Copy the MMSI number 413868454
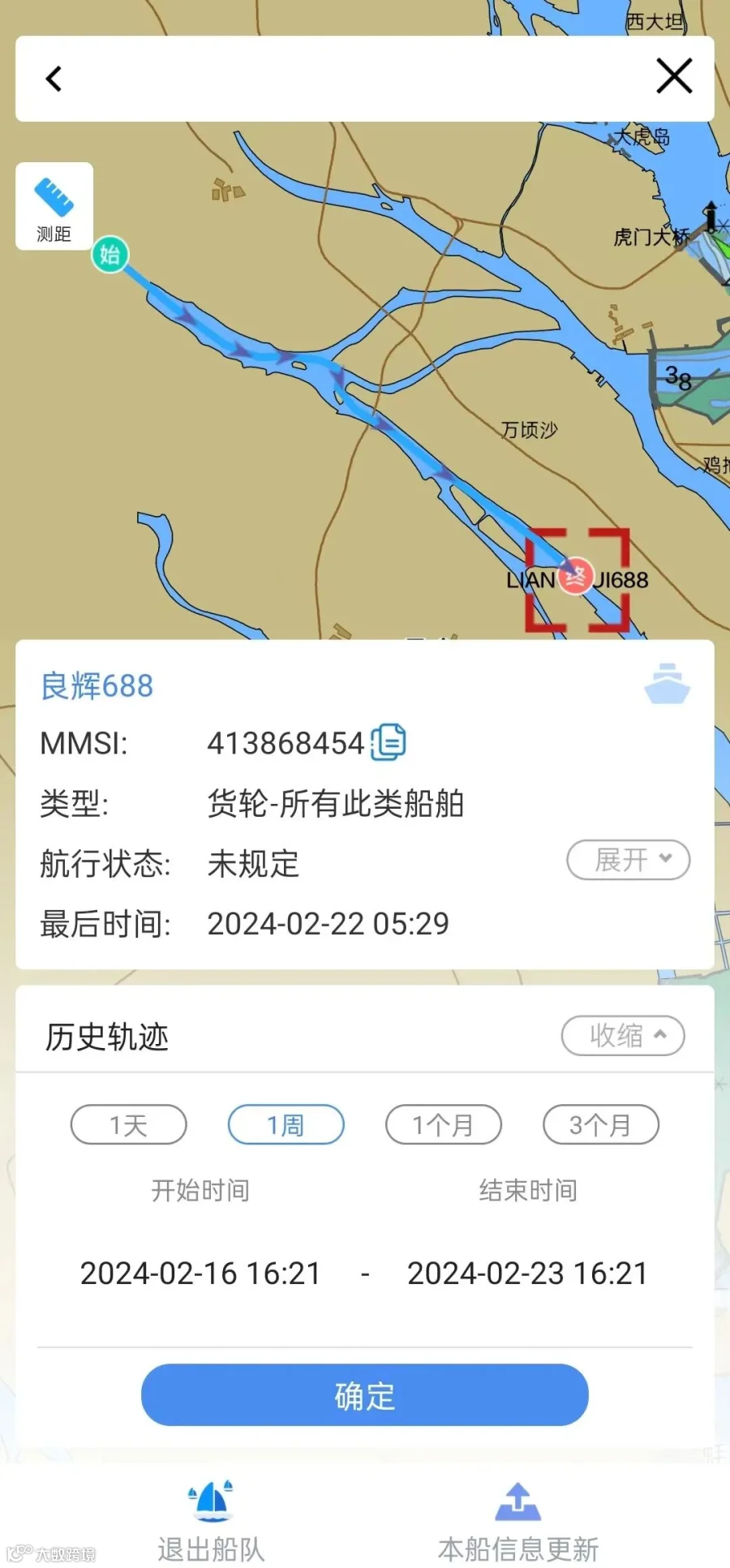 [x=389, y=742]
